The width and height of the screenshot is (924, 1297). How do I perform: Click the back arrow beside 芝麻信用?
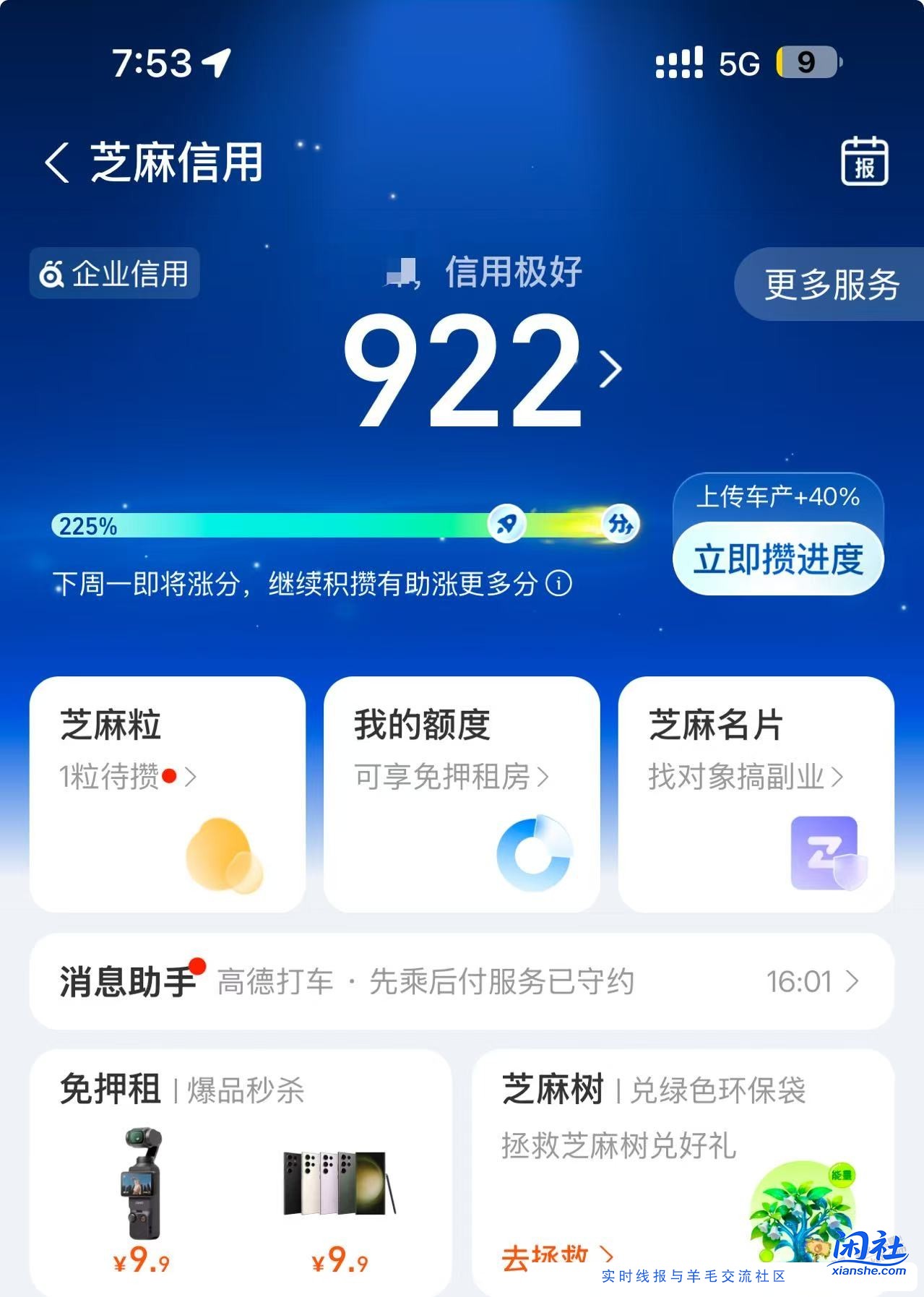(x=56, y=163)
